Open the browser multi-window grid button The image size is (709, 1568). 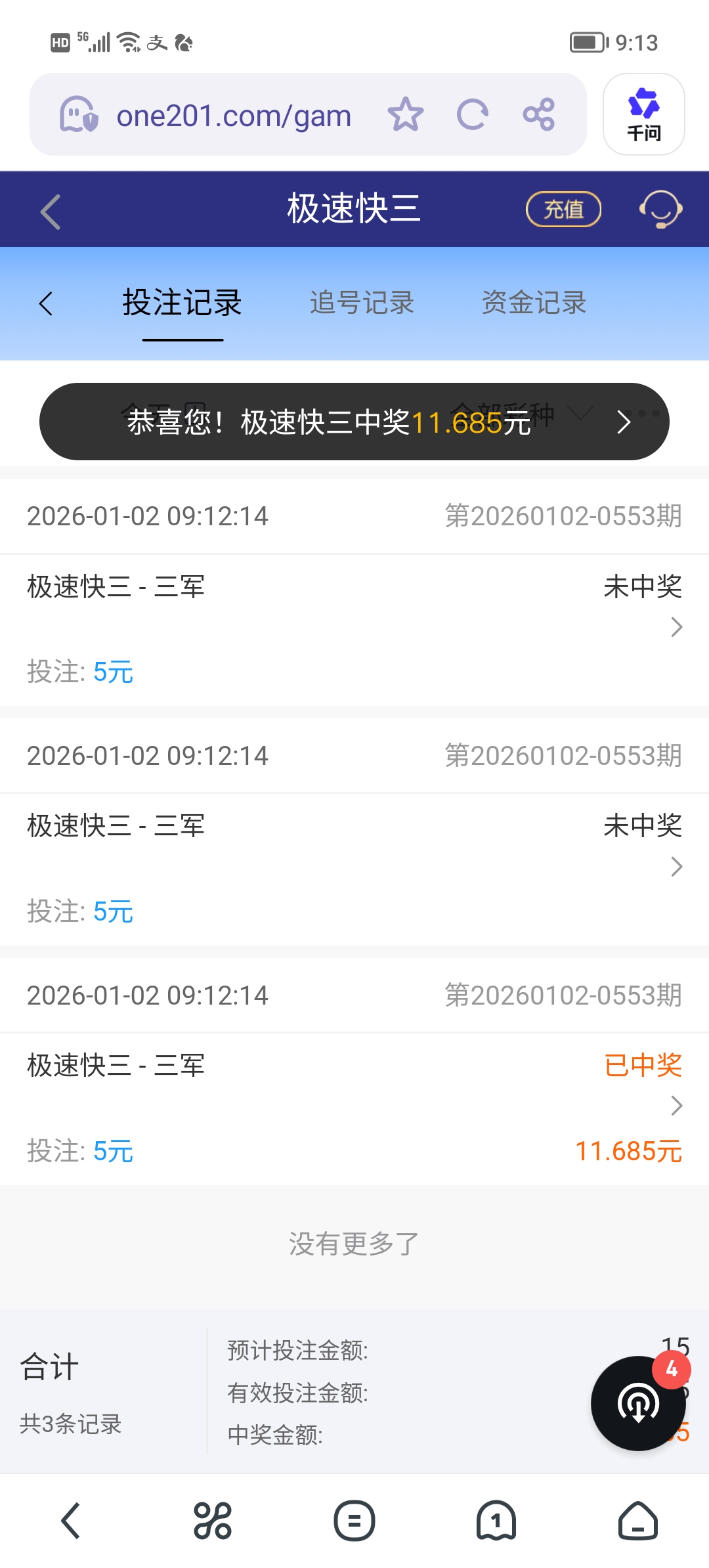pyautogui.click(x=213, y=1521)
